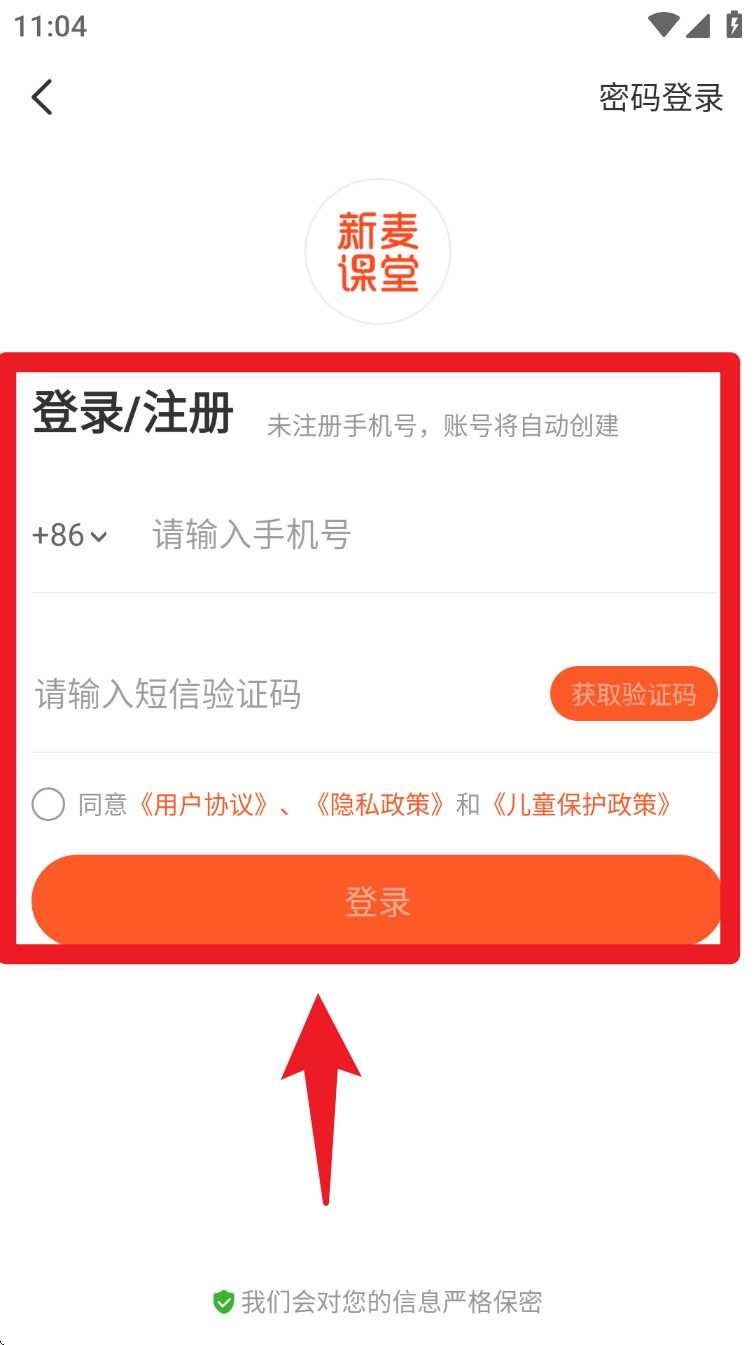Tap the 获取验证码 verification code button
Viewport: 756px width, 1345px height.
634,694
